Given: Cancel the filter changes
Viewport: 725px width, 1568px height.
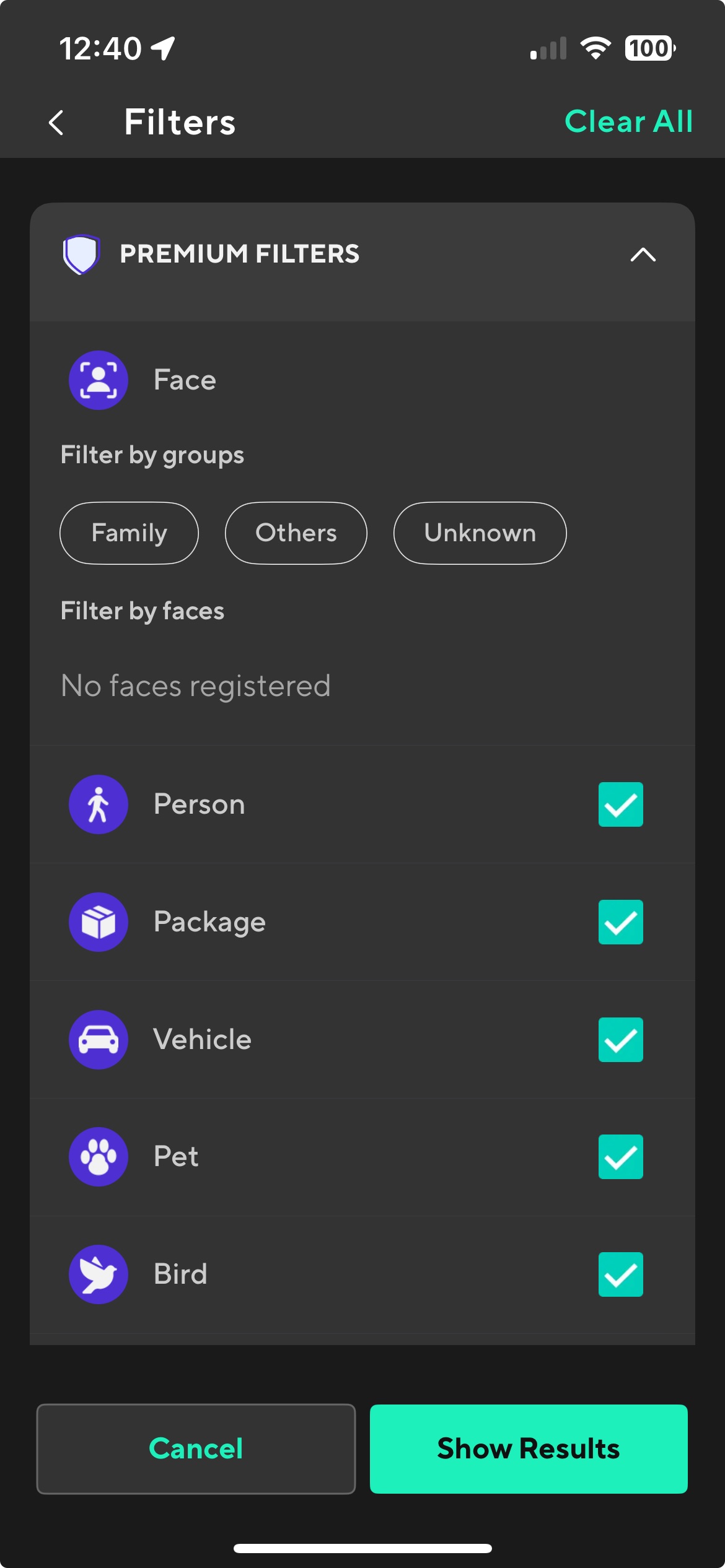Looking at the screenshot, I should coord(196,1448).
